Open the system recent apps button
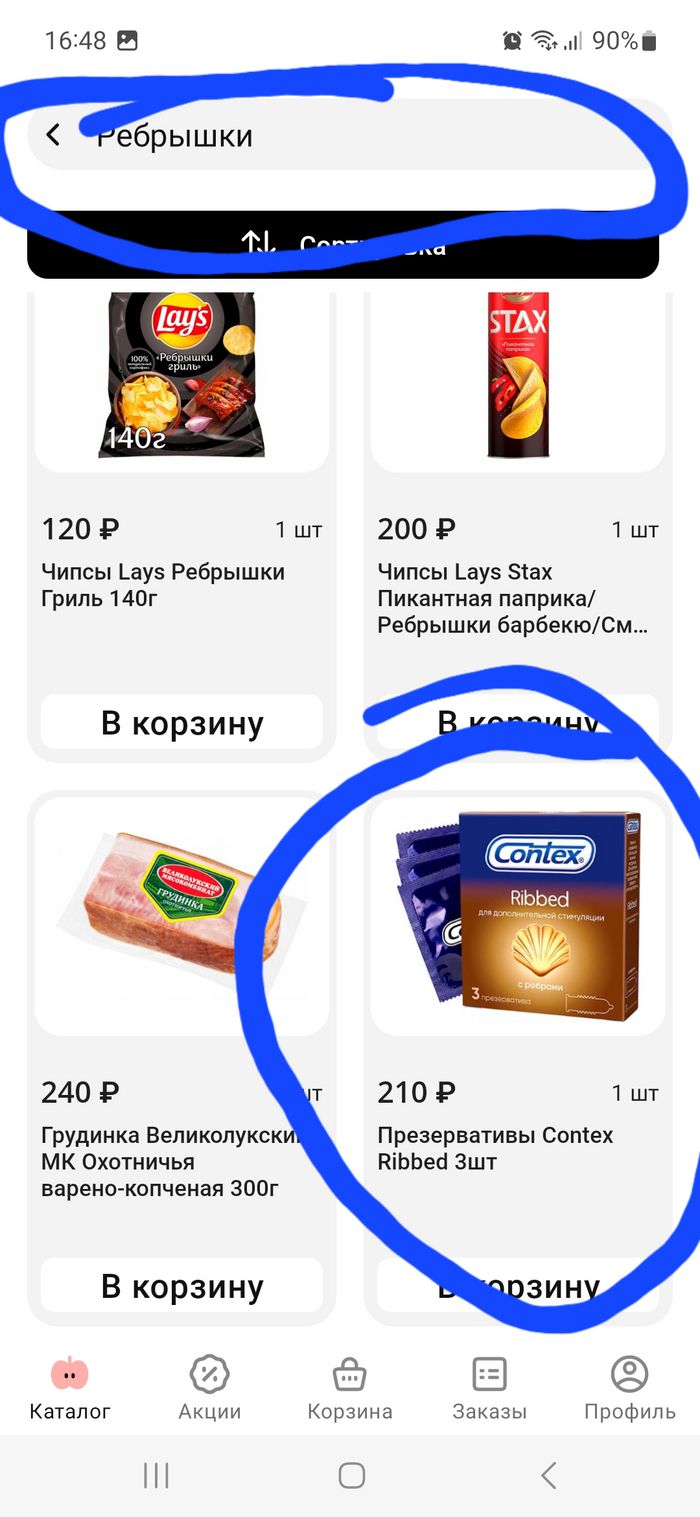 [x=156, y=1475]
